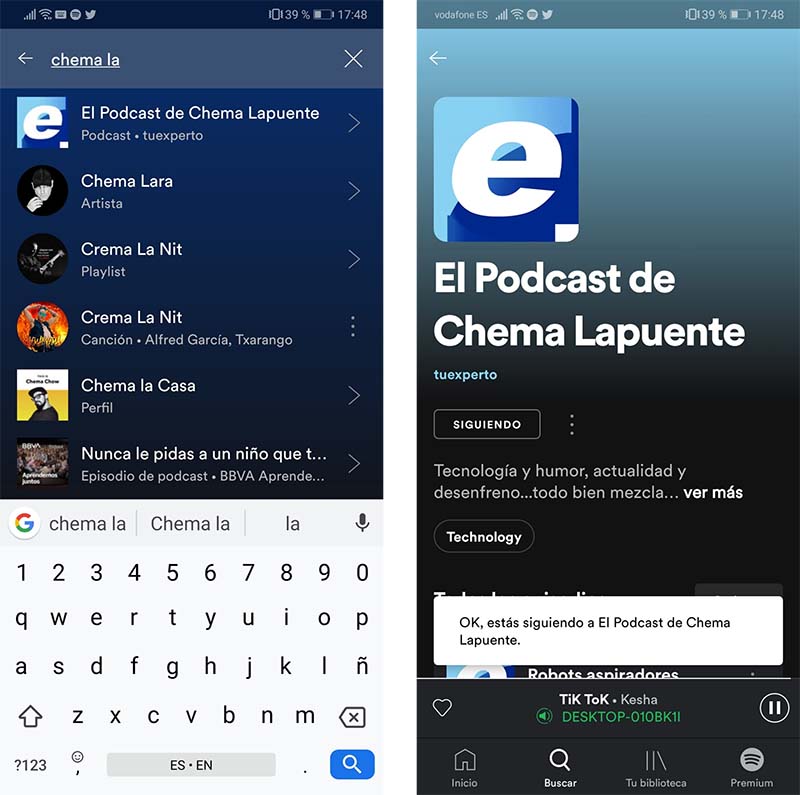Tap the keyboard's blue search key

pyautogui.click(x=352, y=765)
